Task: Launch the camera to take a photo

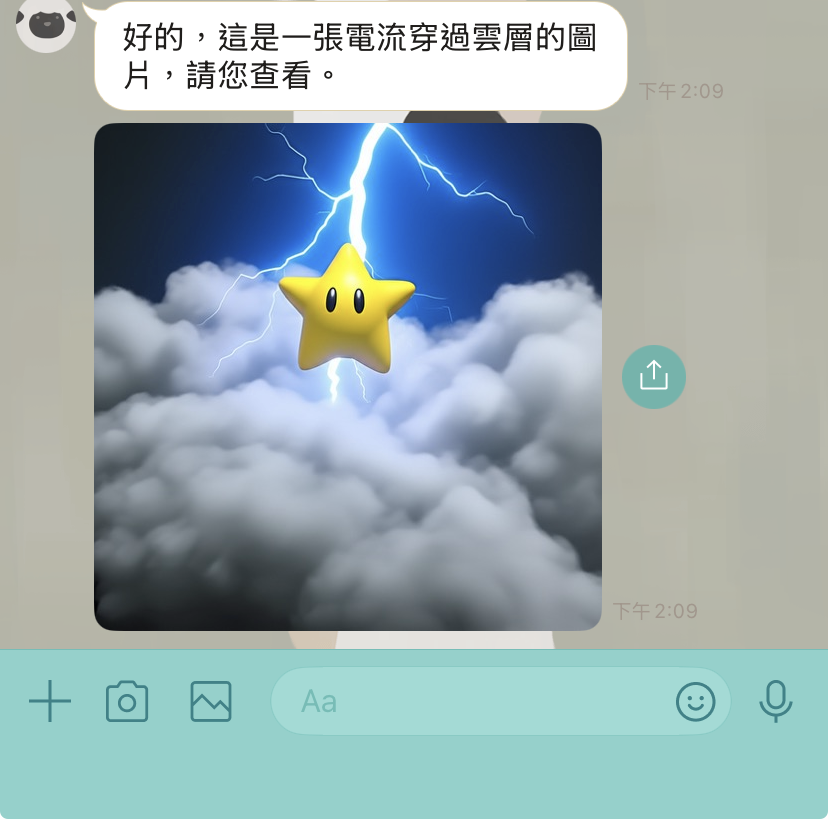Action: coord(127,701)
